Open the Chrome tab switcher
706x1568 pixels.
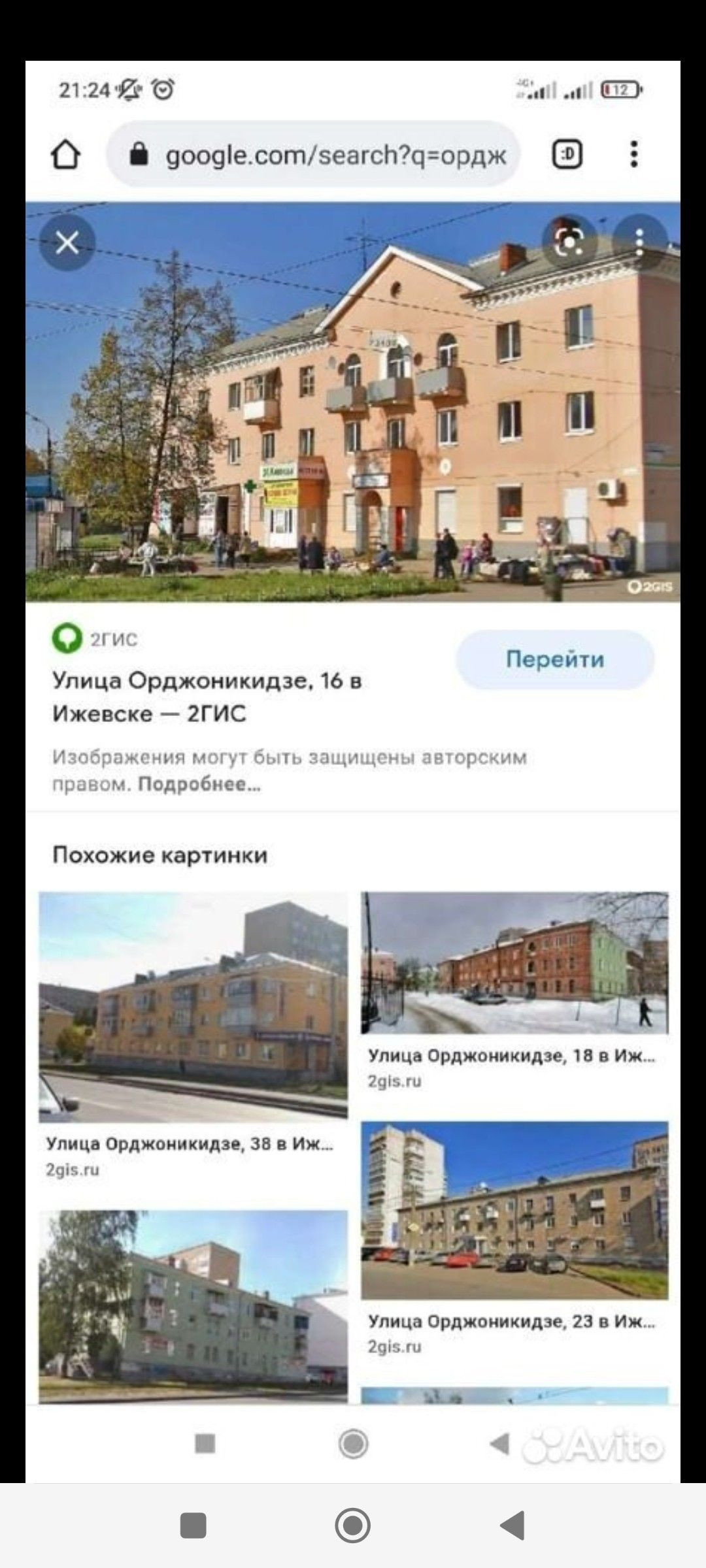tap(567, 155)
